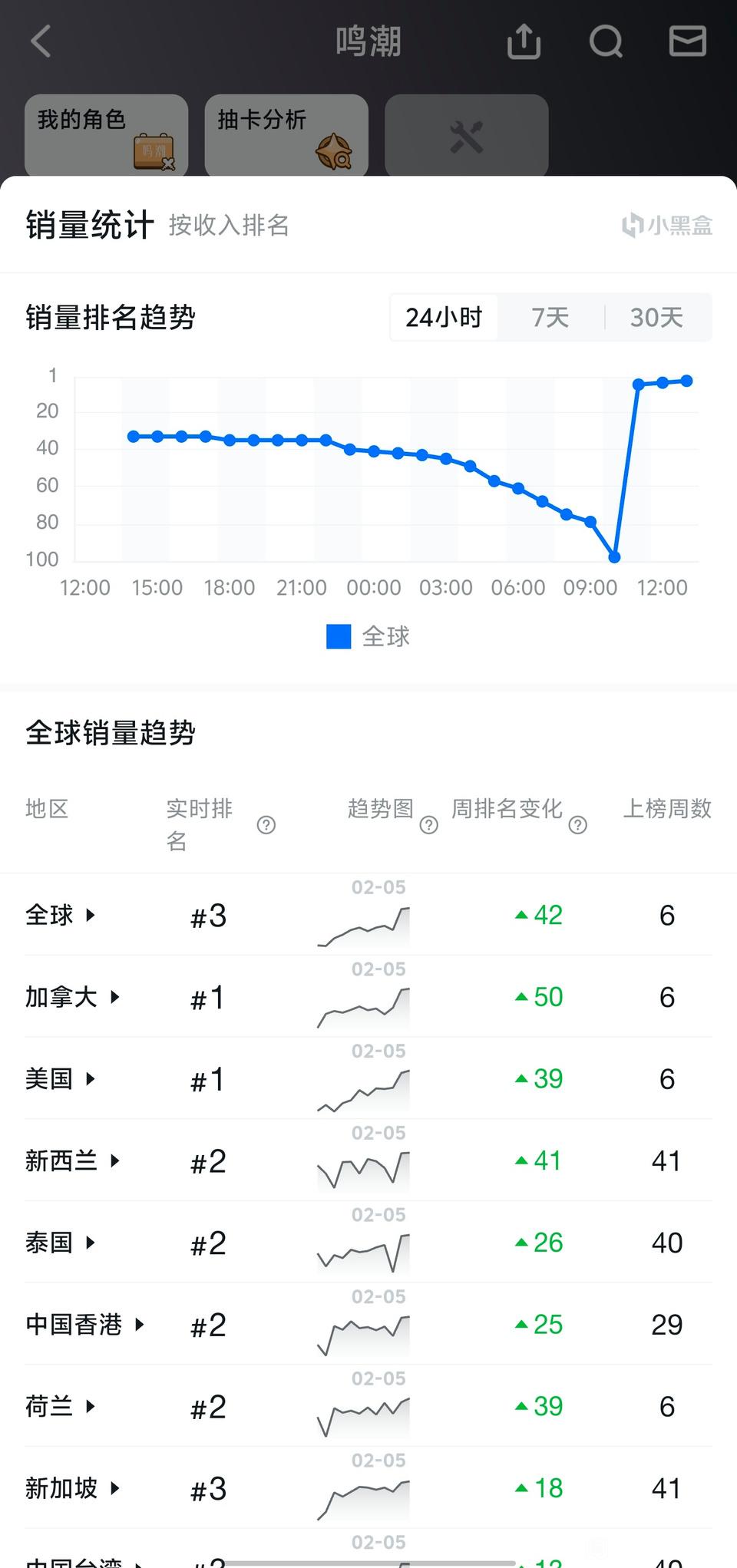View 泰国 ranking details
This screenshot has width=737, height=1568.
click(x=61, y=1243)
